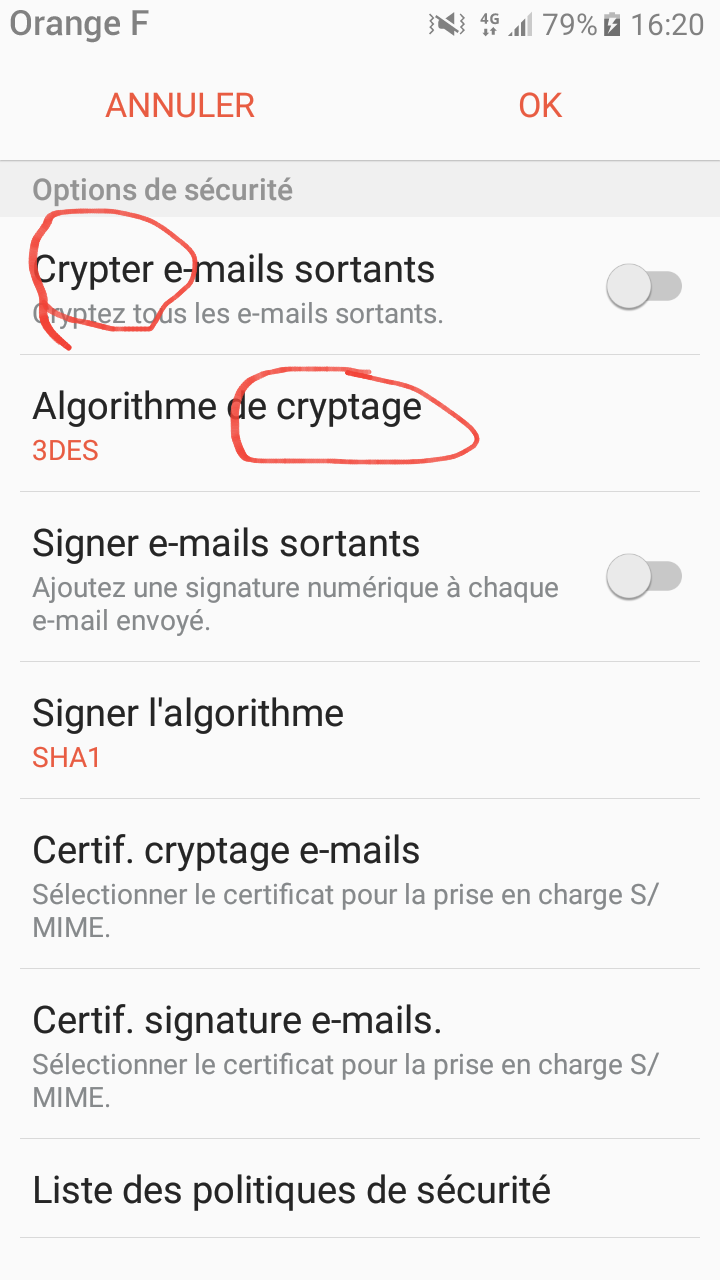Image resolution: width=720 pixels, height=1280 pixels.
Task: Toggle Signer e-mails sortants on
Action: (644, 577)
